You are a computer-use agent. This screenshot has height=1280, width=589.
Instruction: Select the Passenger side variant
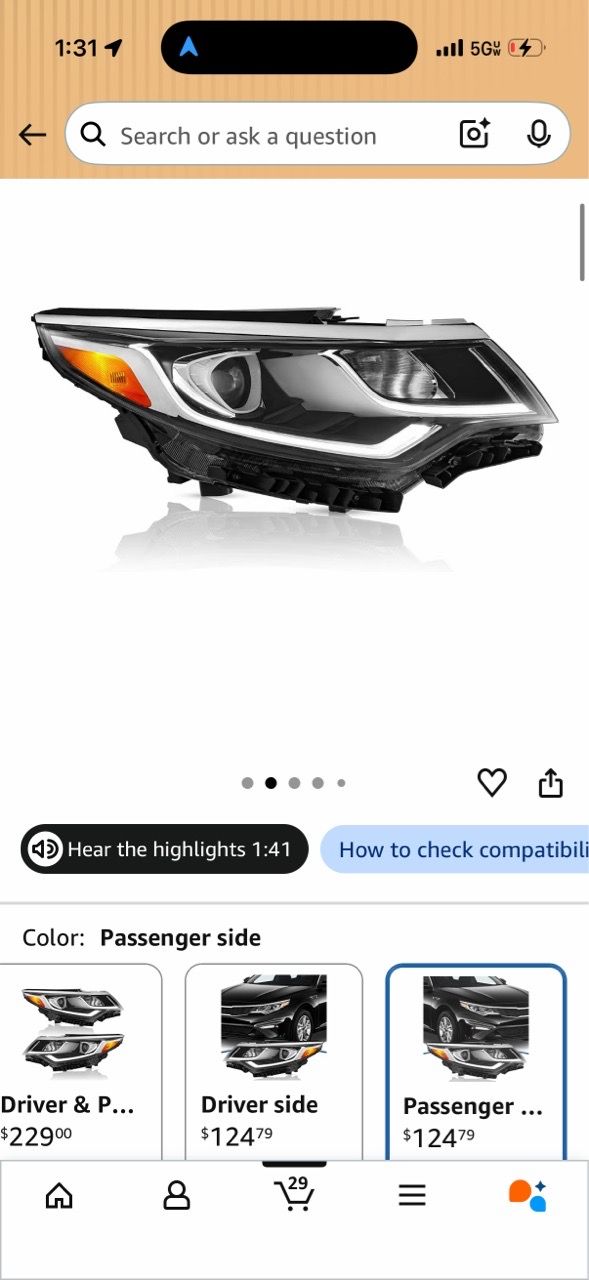tap(476, 1061)
